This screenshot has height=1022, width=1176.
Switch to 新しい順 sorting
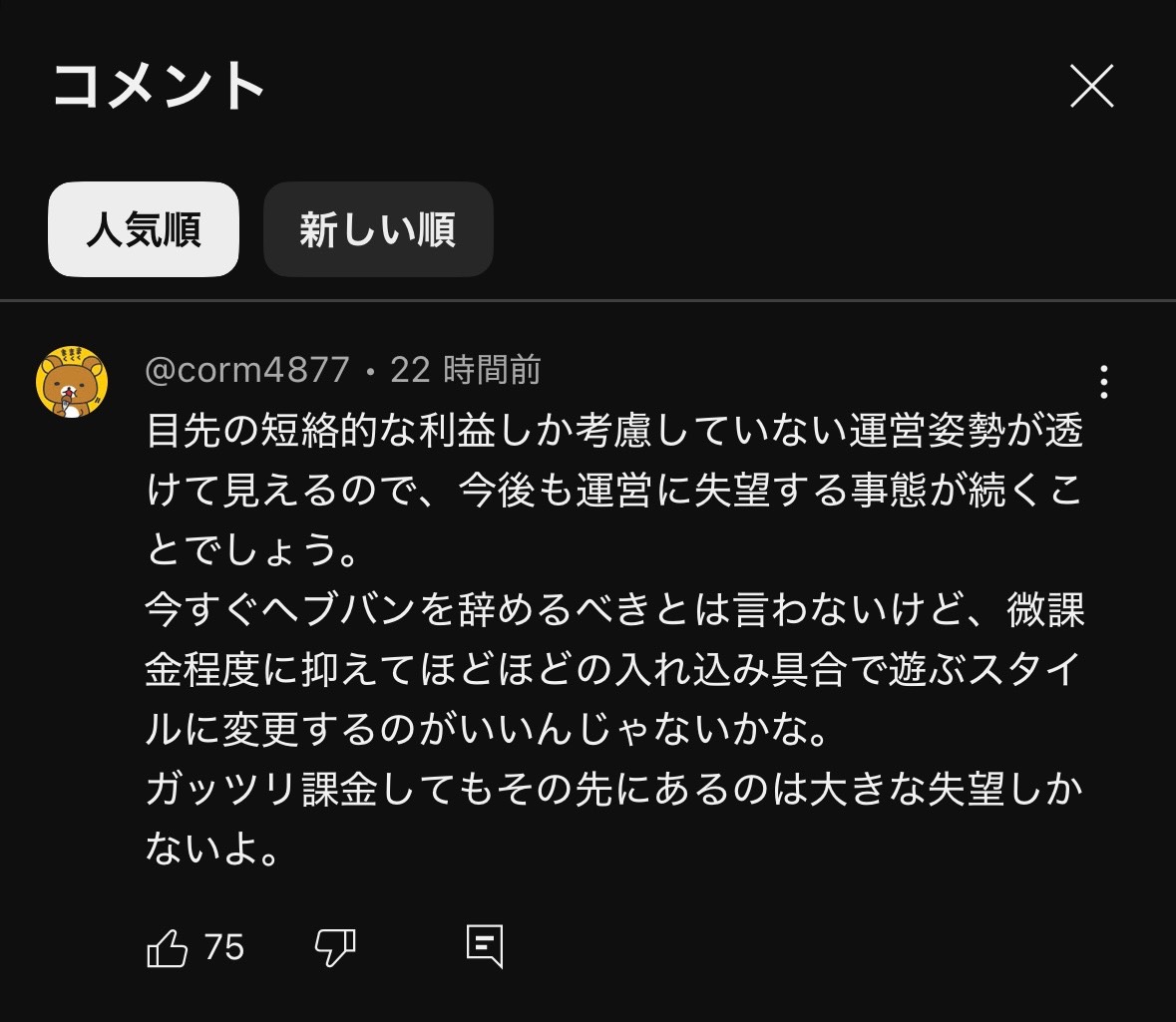pos(378,229)
